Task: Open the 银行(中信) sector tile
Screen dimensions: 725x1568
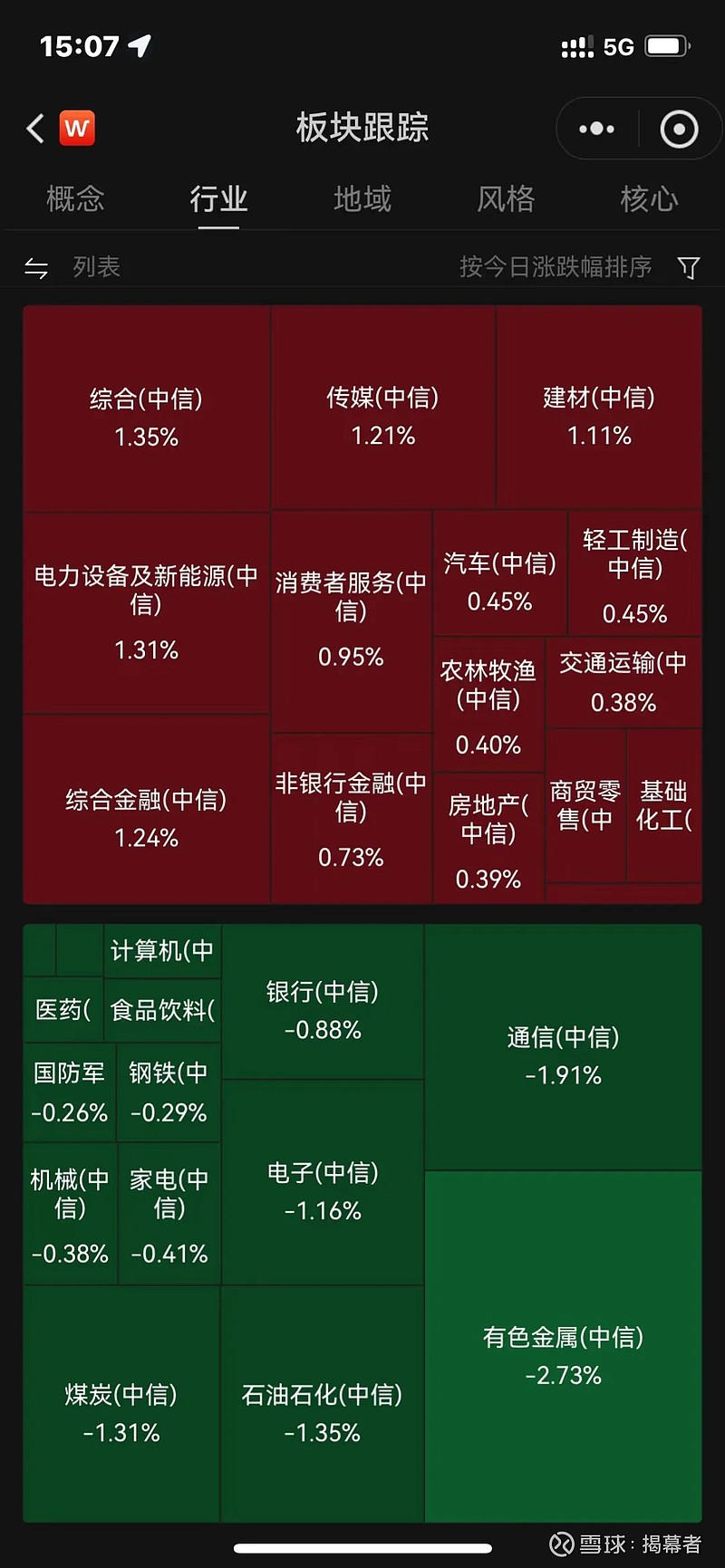Action: (323, 1002)
